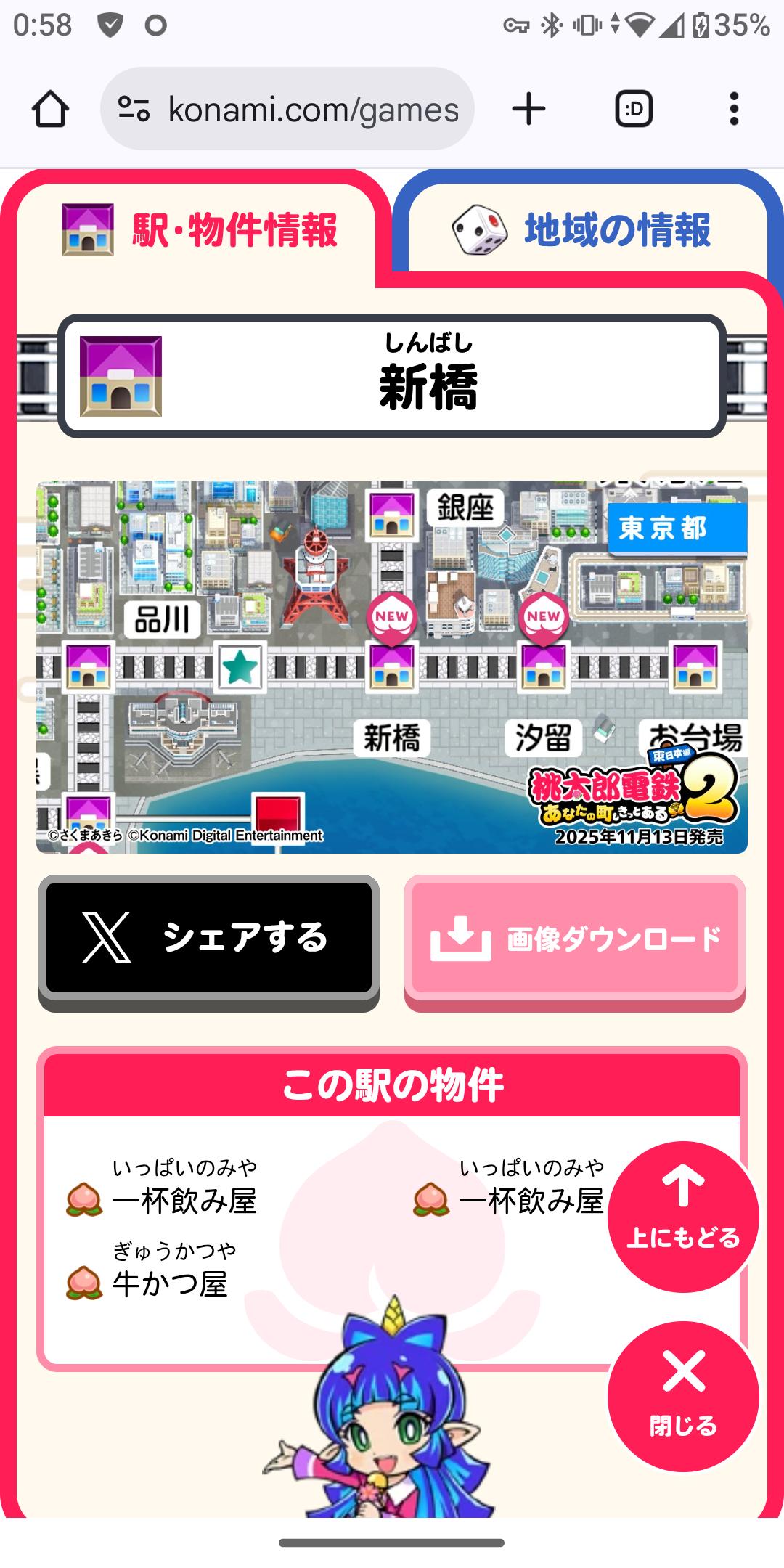Download the image via 画像ダウンロード
This screenshot has width=784, height=1568.
pos(575,937)
